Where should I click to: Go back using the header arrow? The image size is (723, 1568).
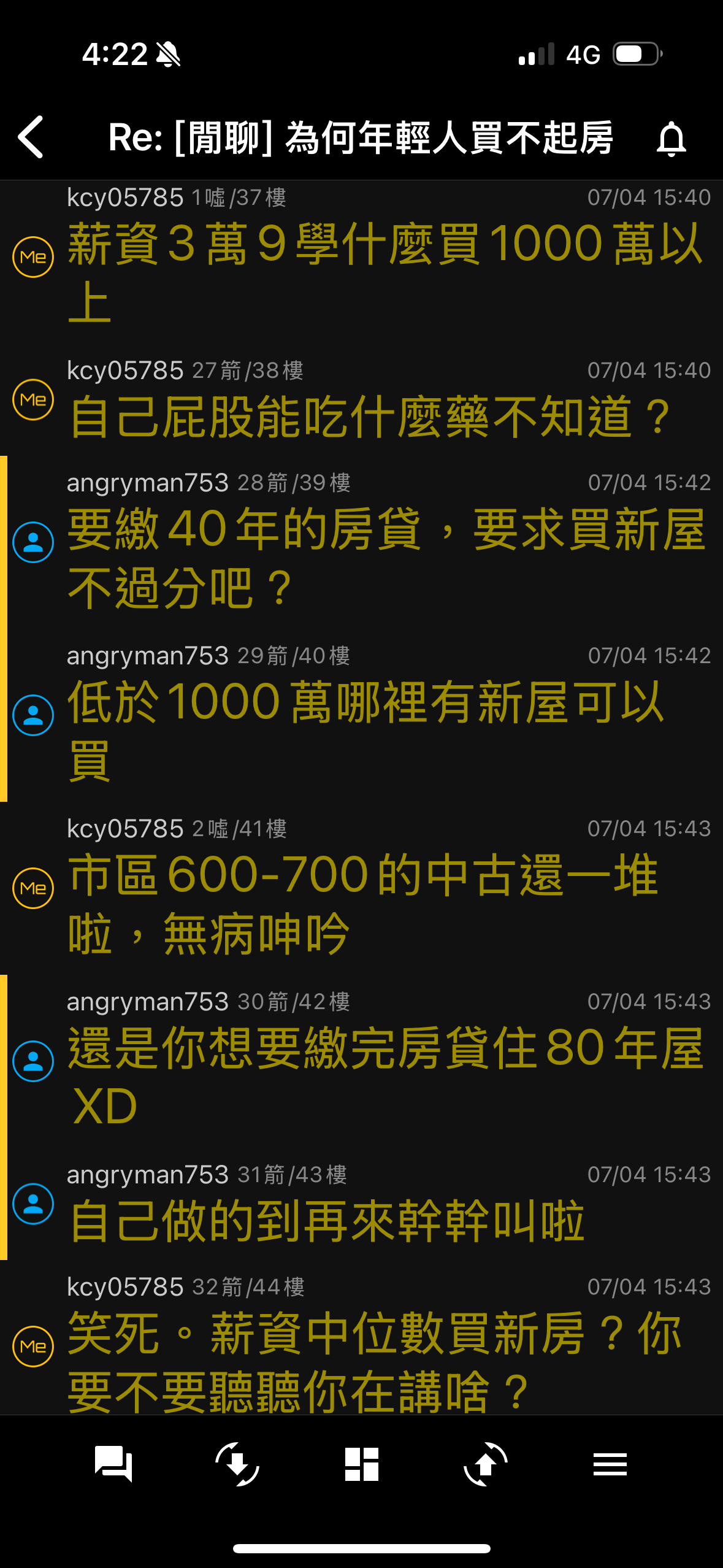(x=31, y=137)
